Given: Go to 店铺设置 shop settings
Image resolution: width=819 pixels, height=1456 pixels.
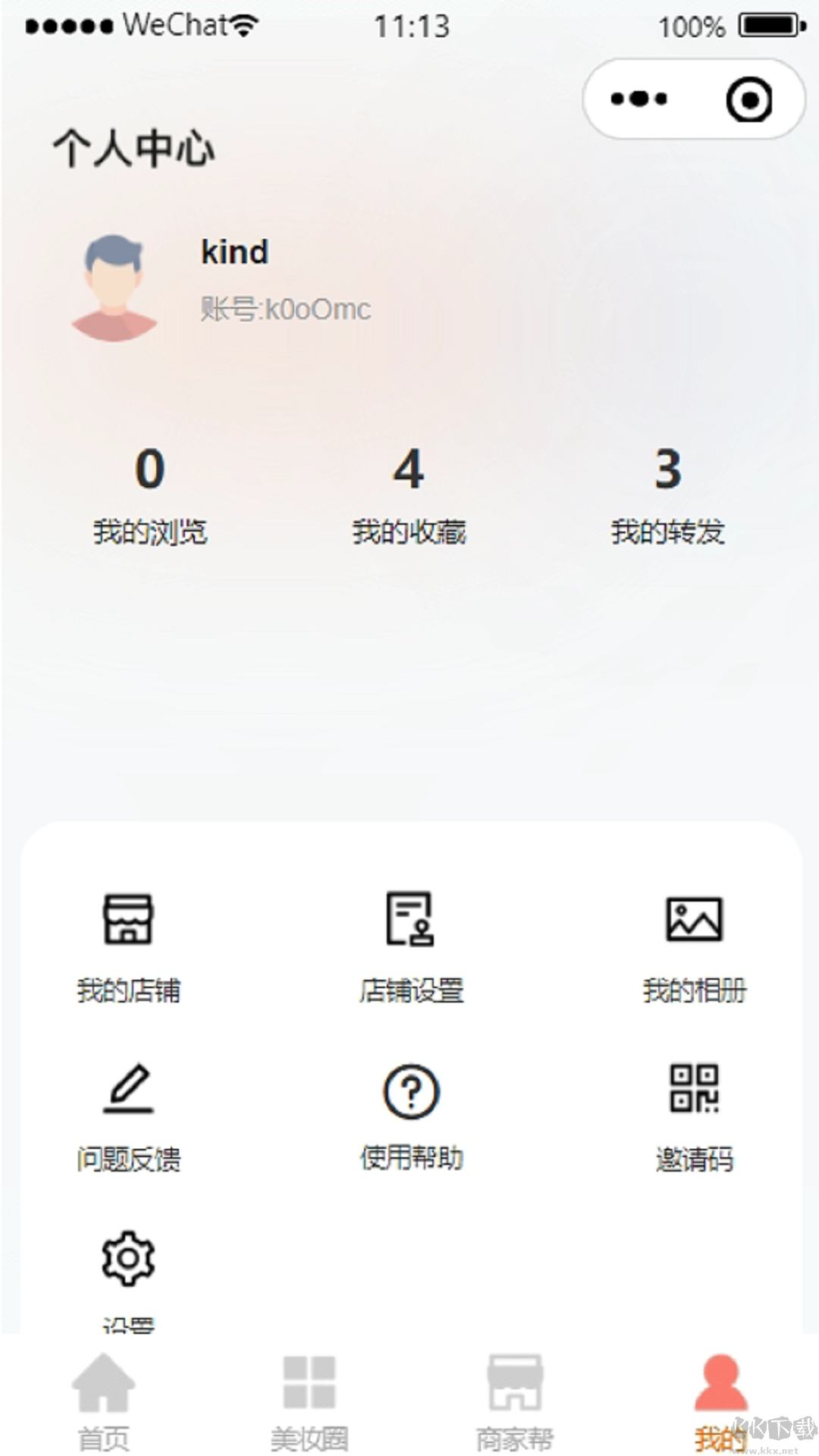Looking at the screenshot, I should pos(410,945).
